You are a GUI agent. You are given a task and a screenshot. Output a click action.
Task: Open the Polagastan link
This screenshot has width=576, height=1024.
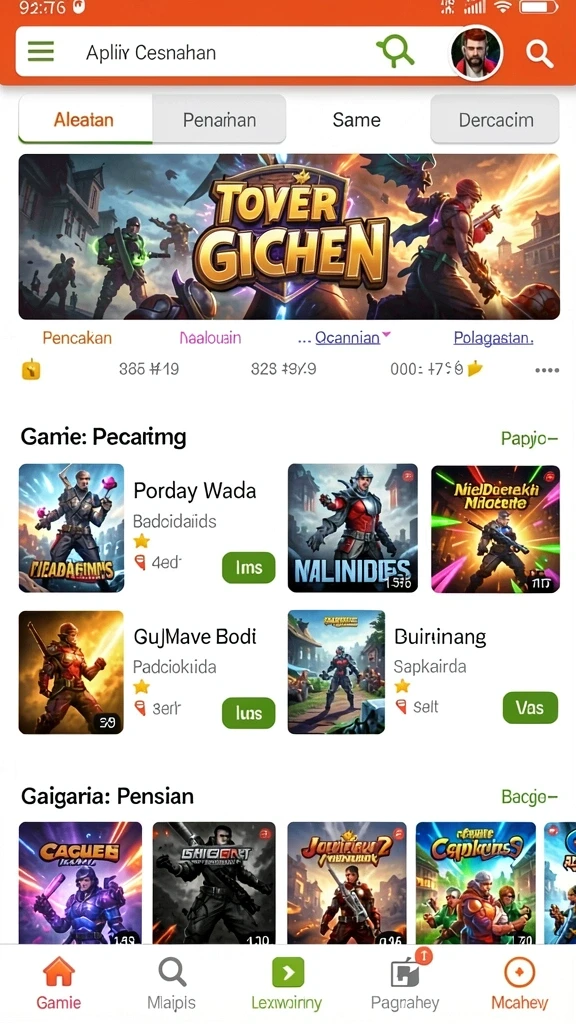494,338
